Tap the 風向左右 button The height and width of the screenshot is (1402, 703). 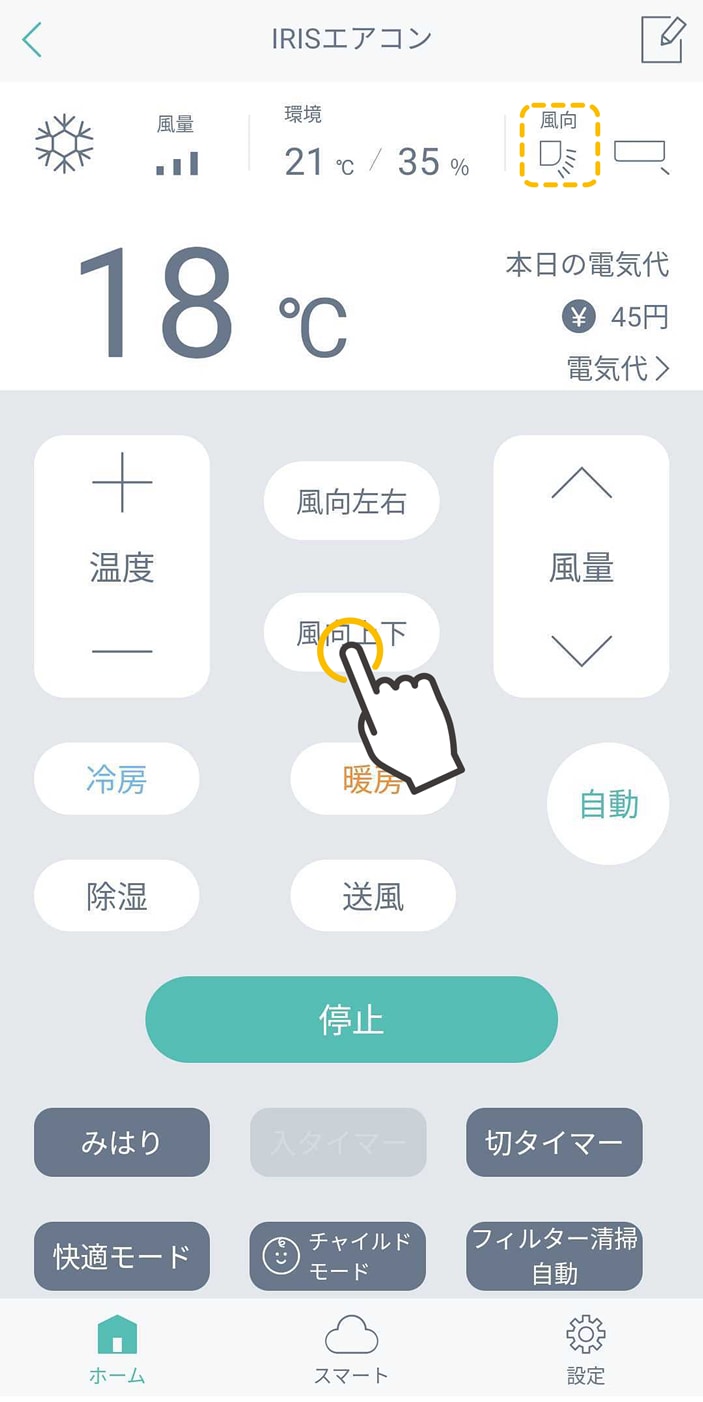[x=351, y=501]
